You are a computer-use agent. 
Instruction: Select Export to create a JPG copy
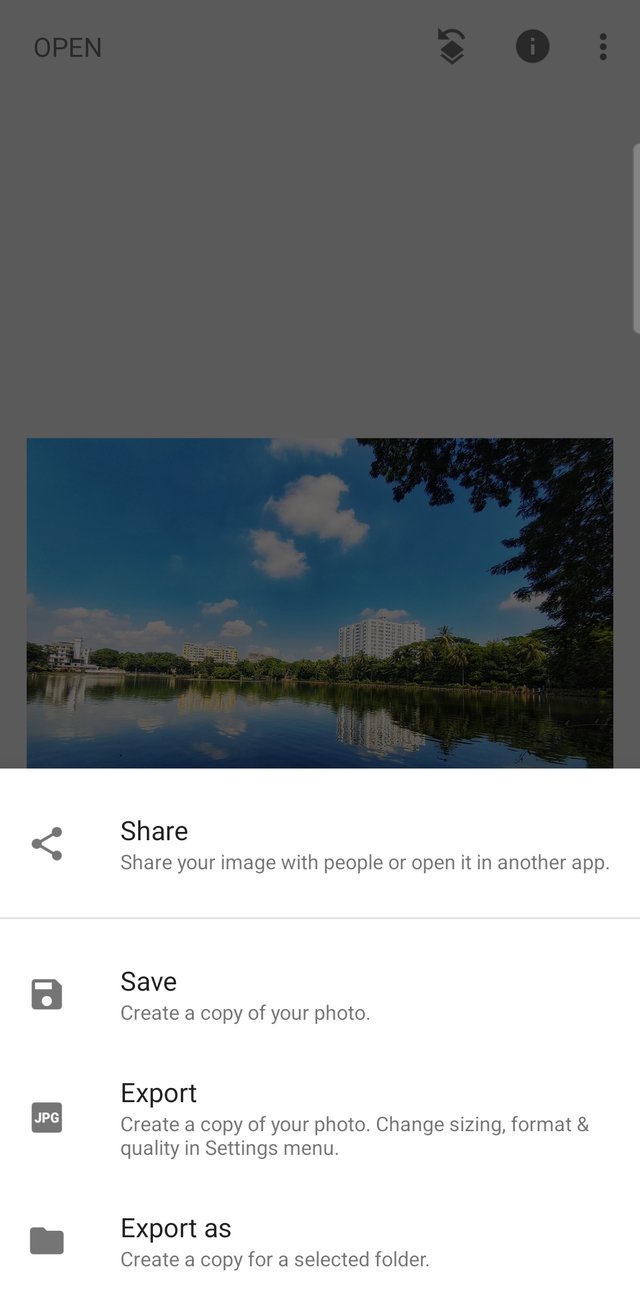[320, 1118]
